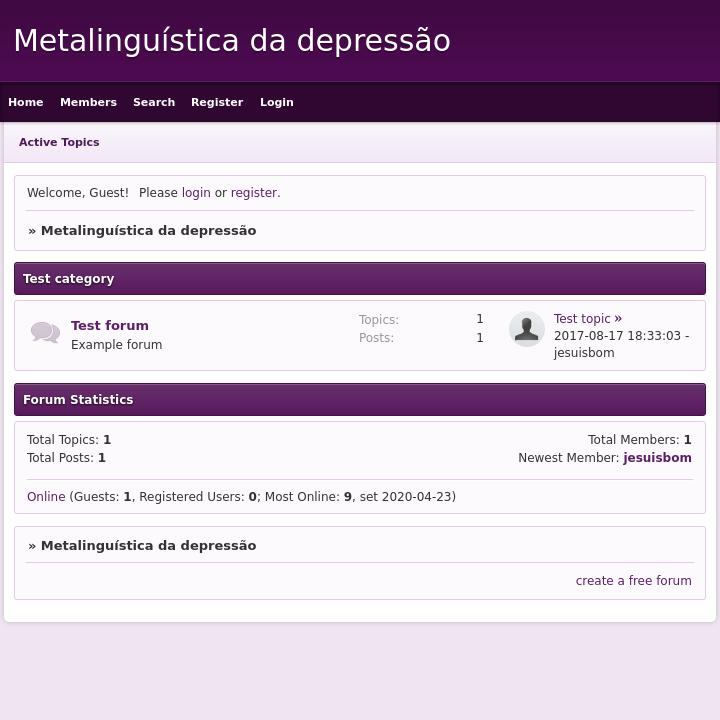This screenshot has height=720, width=720.
Task: Tap Login in the top navigation
Action: point(277,102)
